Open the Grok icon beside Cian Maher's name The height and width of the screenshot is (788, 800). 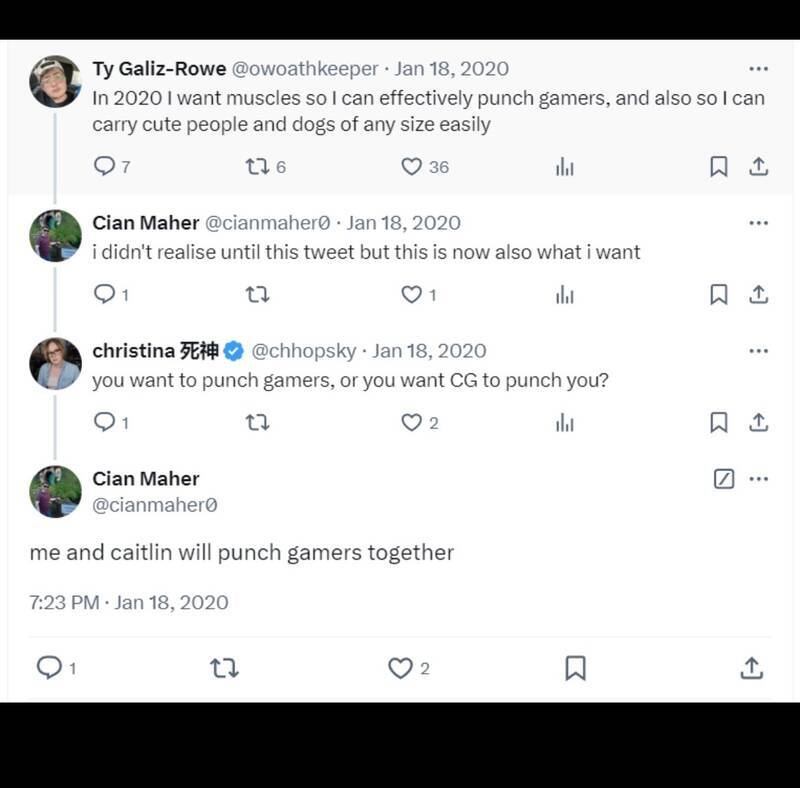[724, 479]
